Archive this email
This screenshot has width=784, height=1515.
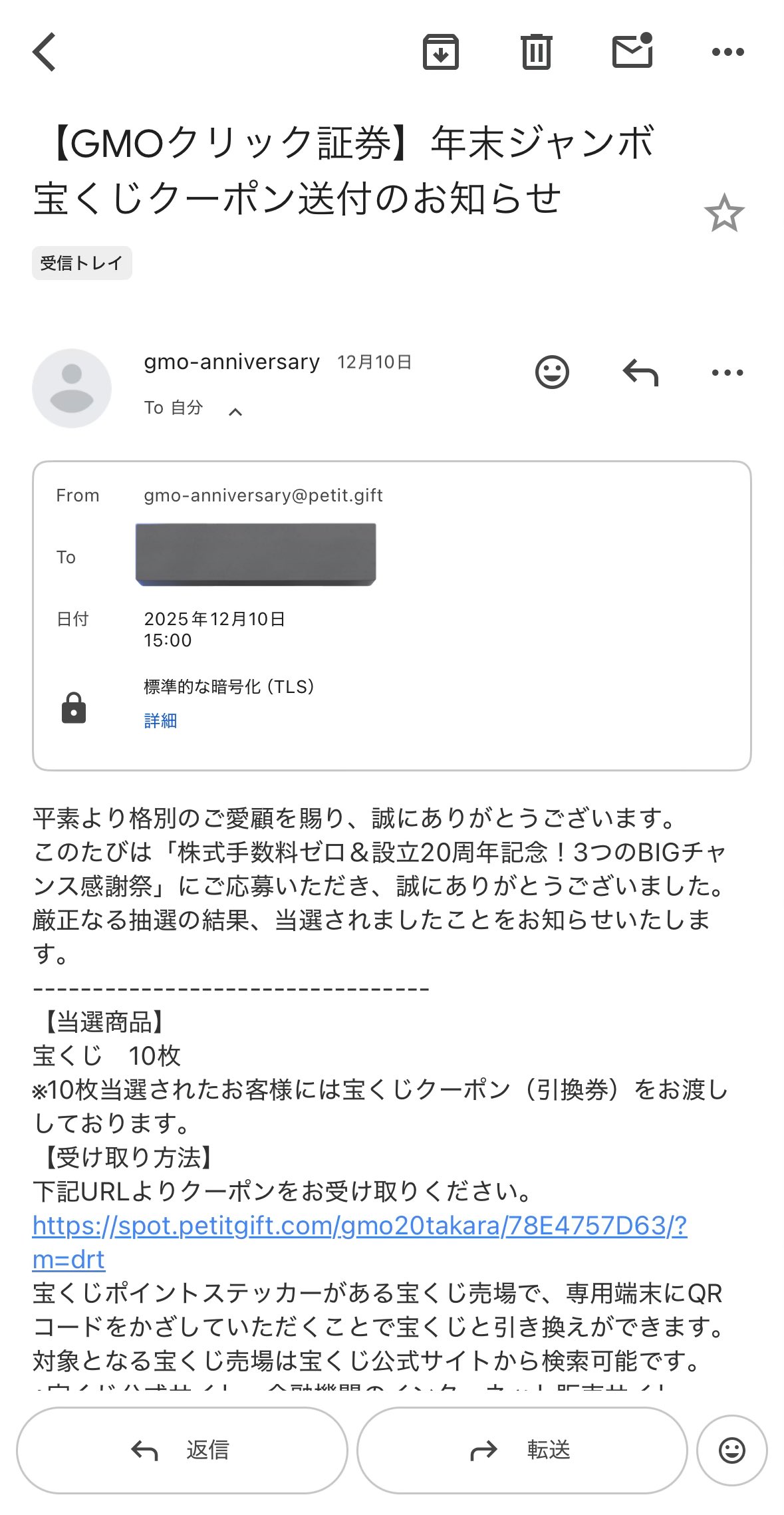coord(441,52)
